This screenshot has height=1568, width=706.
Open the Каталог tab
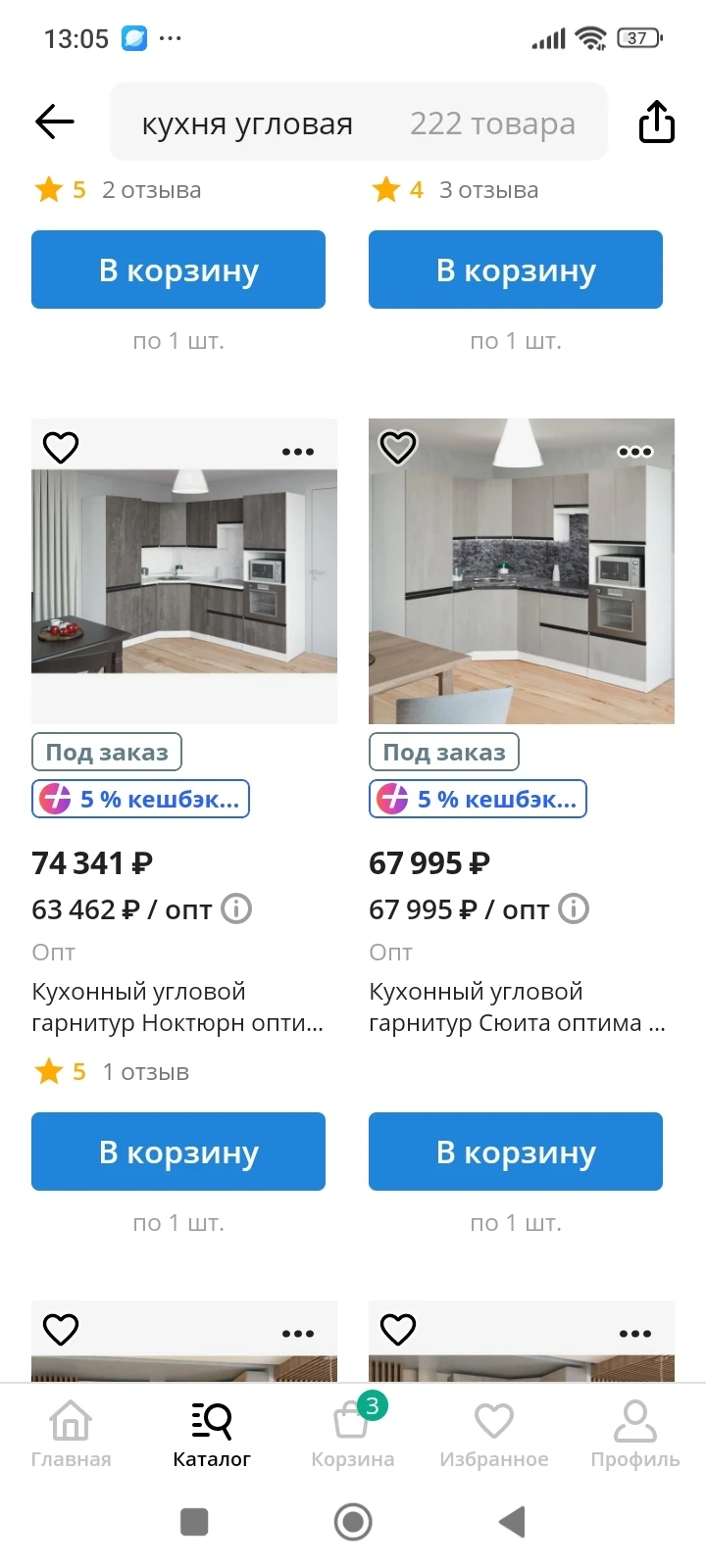[x=212, y=1432]
